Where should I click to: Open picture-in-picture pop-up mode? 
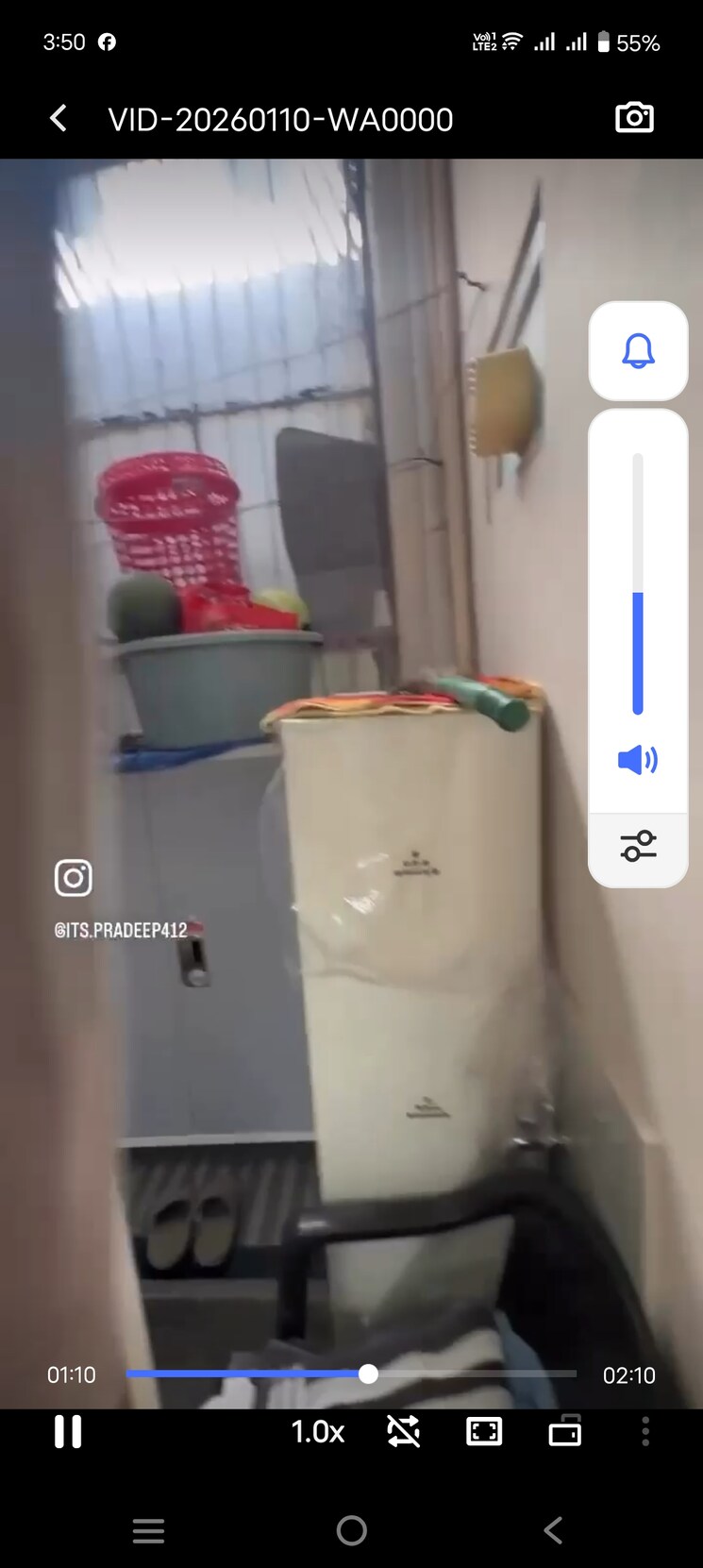565,1432
